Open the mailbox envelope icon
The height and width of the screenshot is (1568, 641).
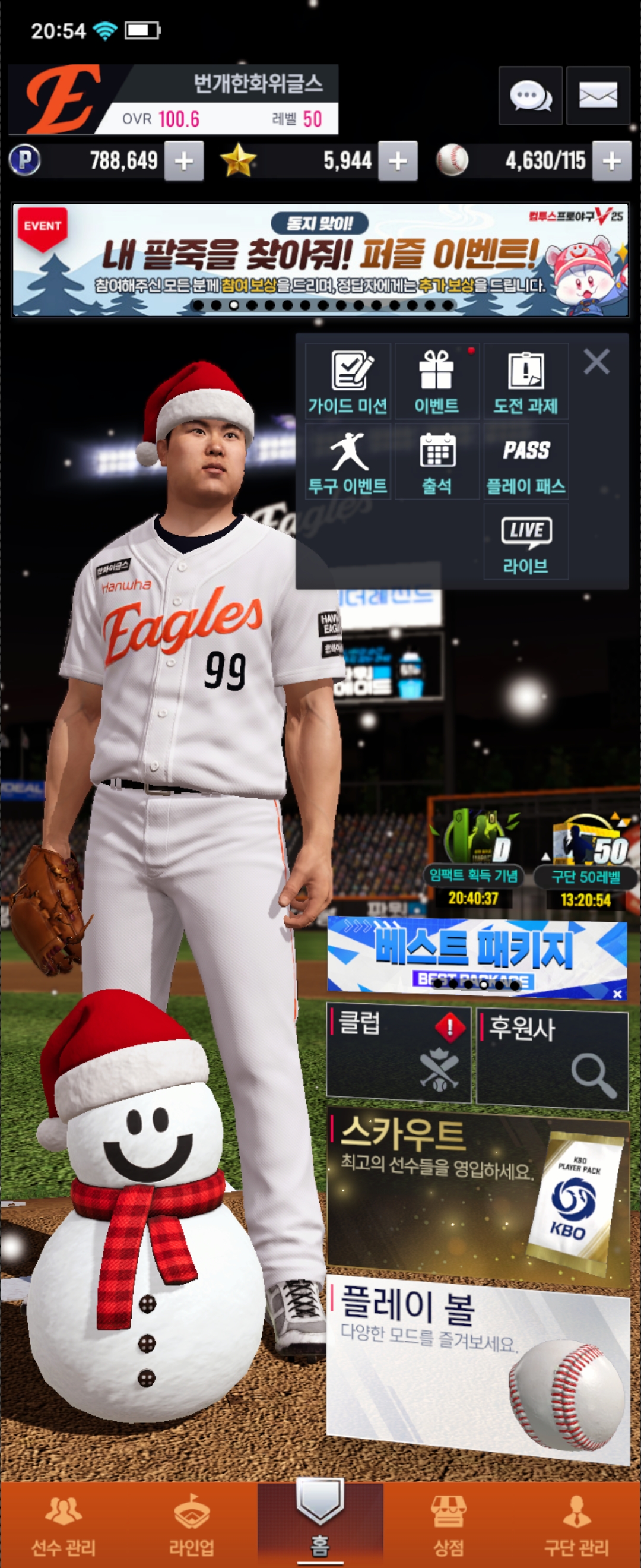[x=597, y=96]
